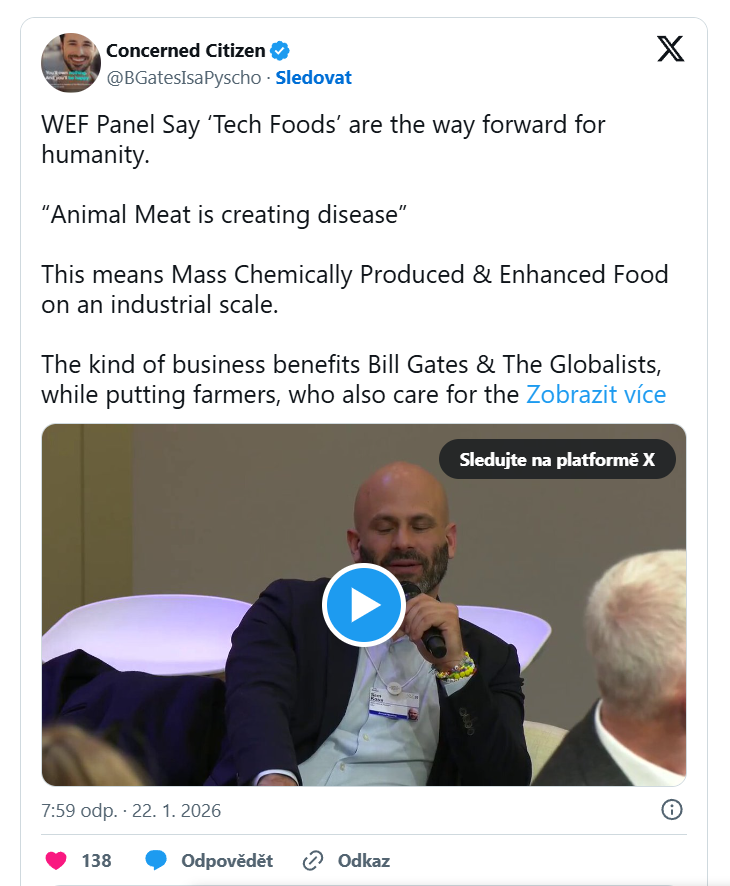730x886 pixels.
Task: Follow the account via Sledovat
Action: click(313, 77)
